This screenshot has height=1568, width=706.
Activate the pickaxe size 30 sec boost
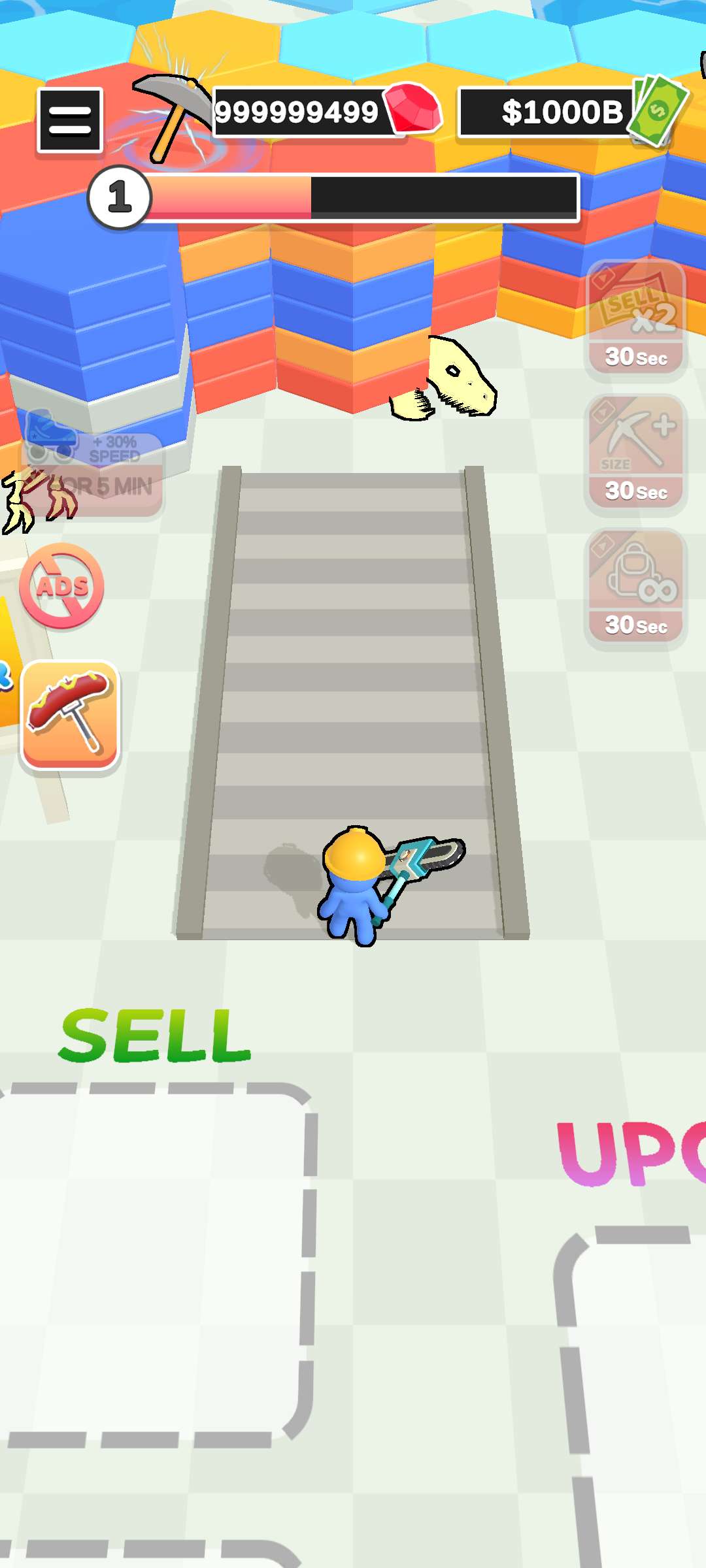pyautogui.click(x=635, y=453)
